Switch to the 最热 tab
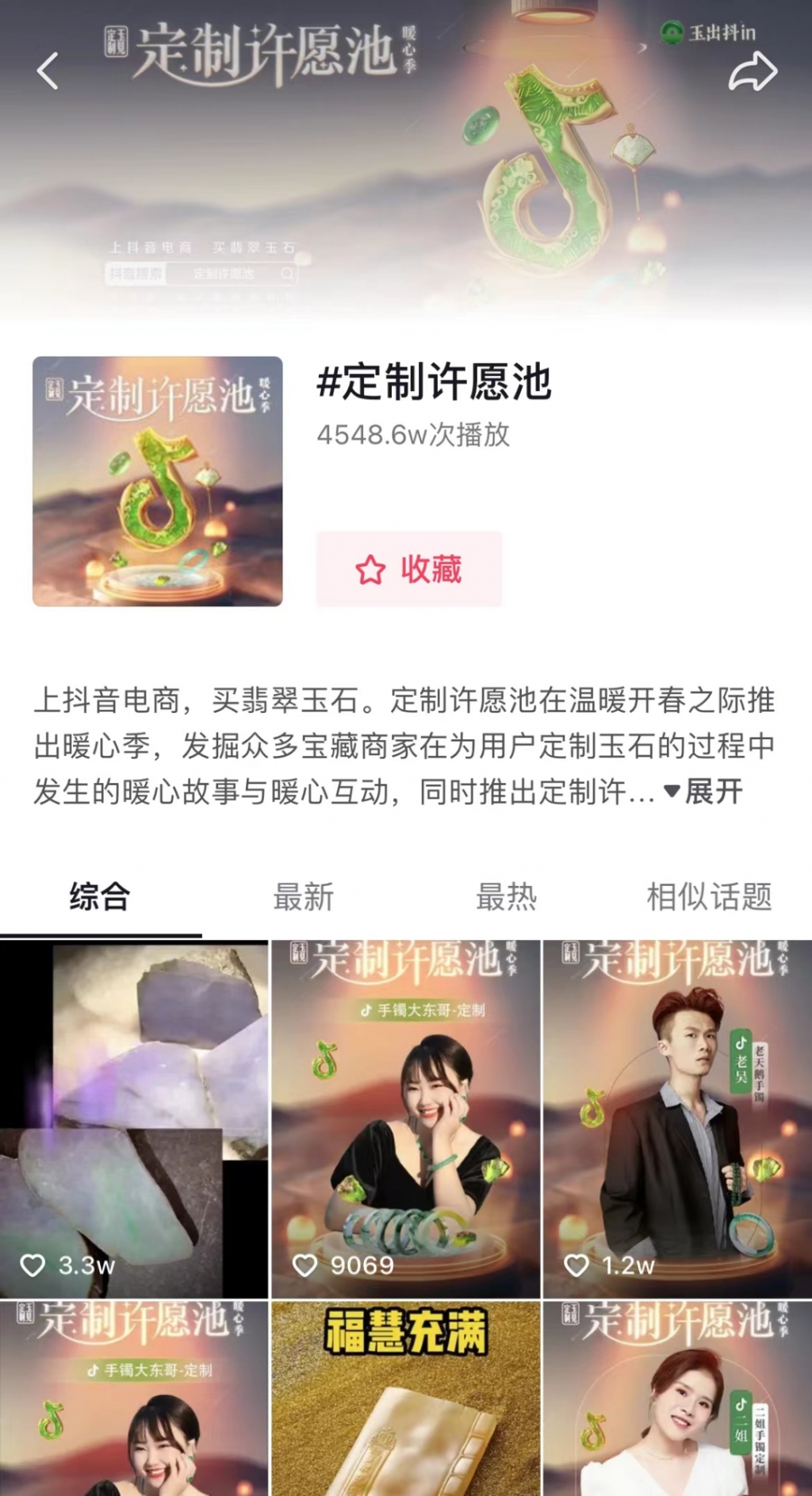 506,897
